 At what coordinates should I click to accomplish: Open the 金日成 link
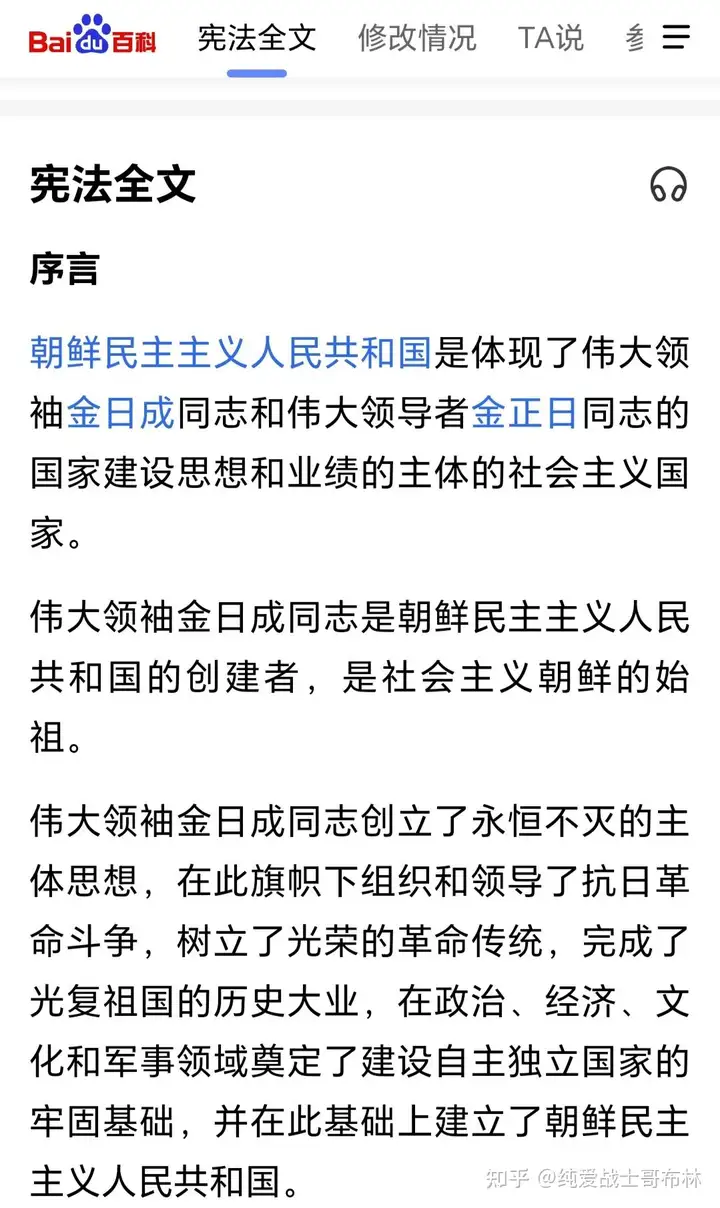coord(121,413)
